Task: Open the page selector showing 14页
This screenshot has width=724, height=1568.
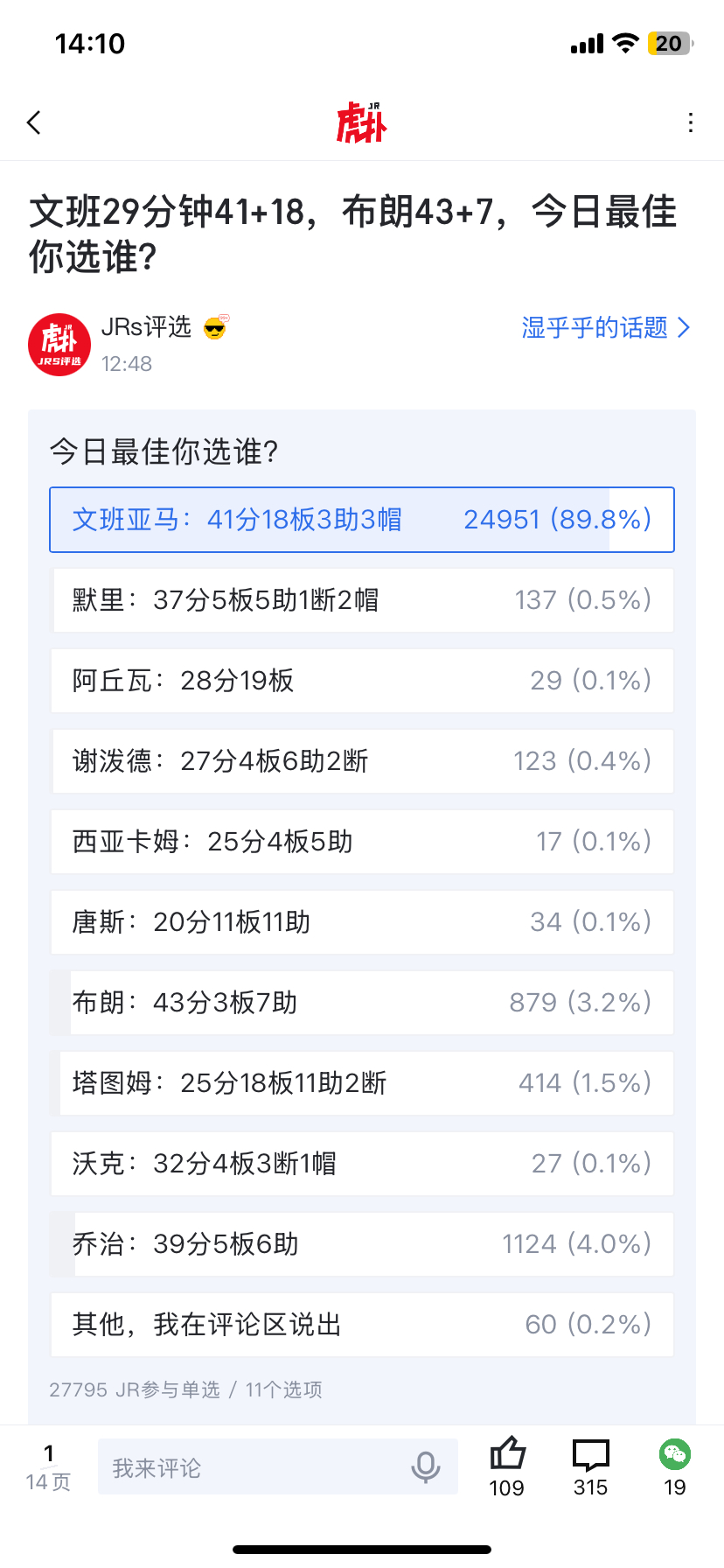Action: [50, 1466]
